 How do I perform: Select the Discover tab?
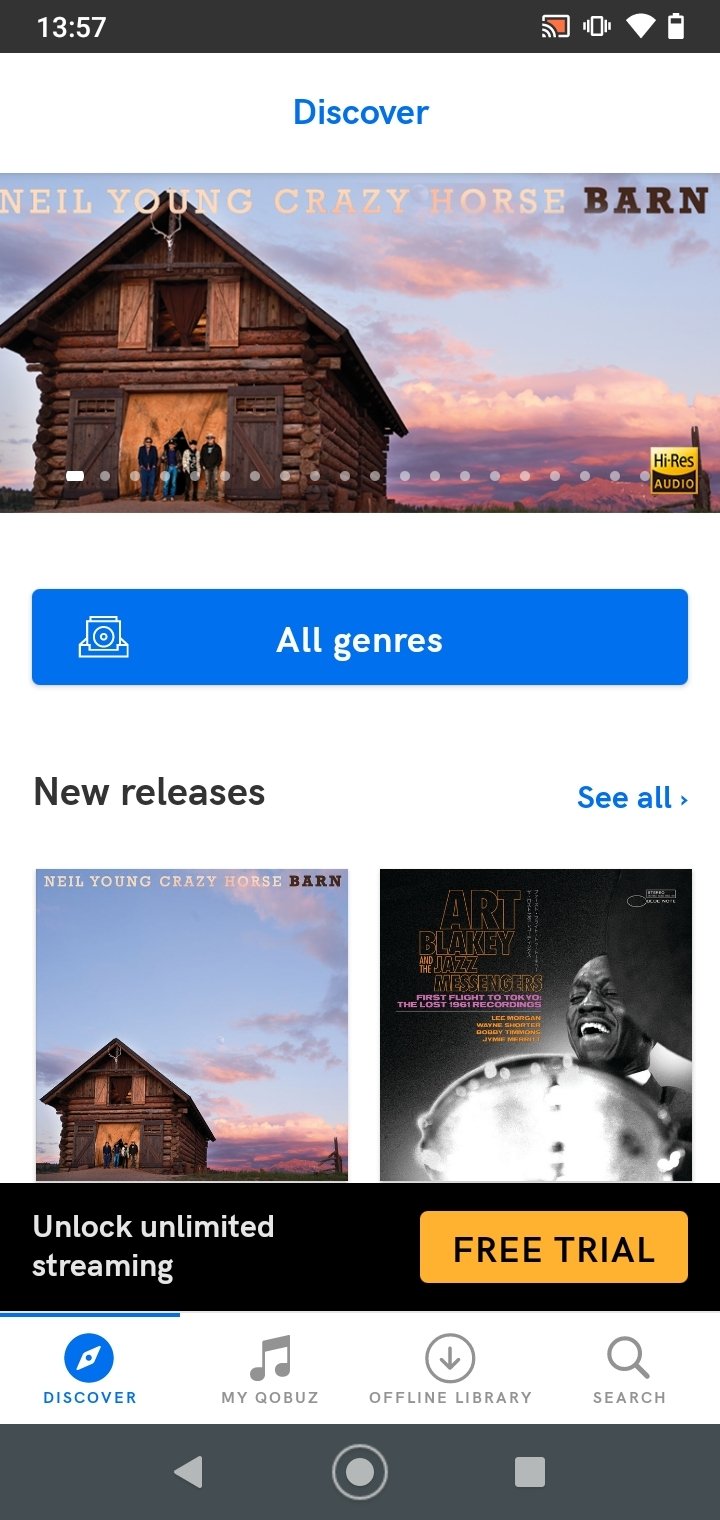click(x=90, y=1369)
